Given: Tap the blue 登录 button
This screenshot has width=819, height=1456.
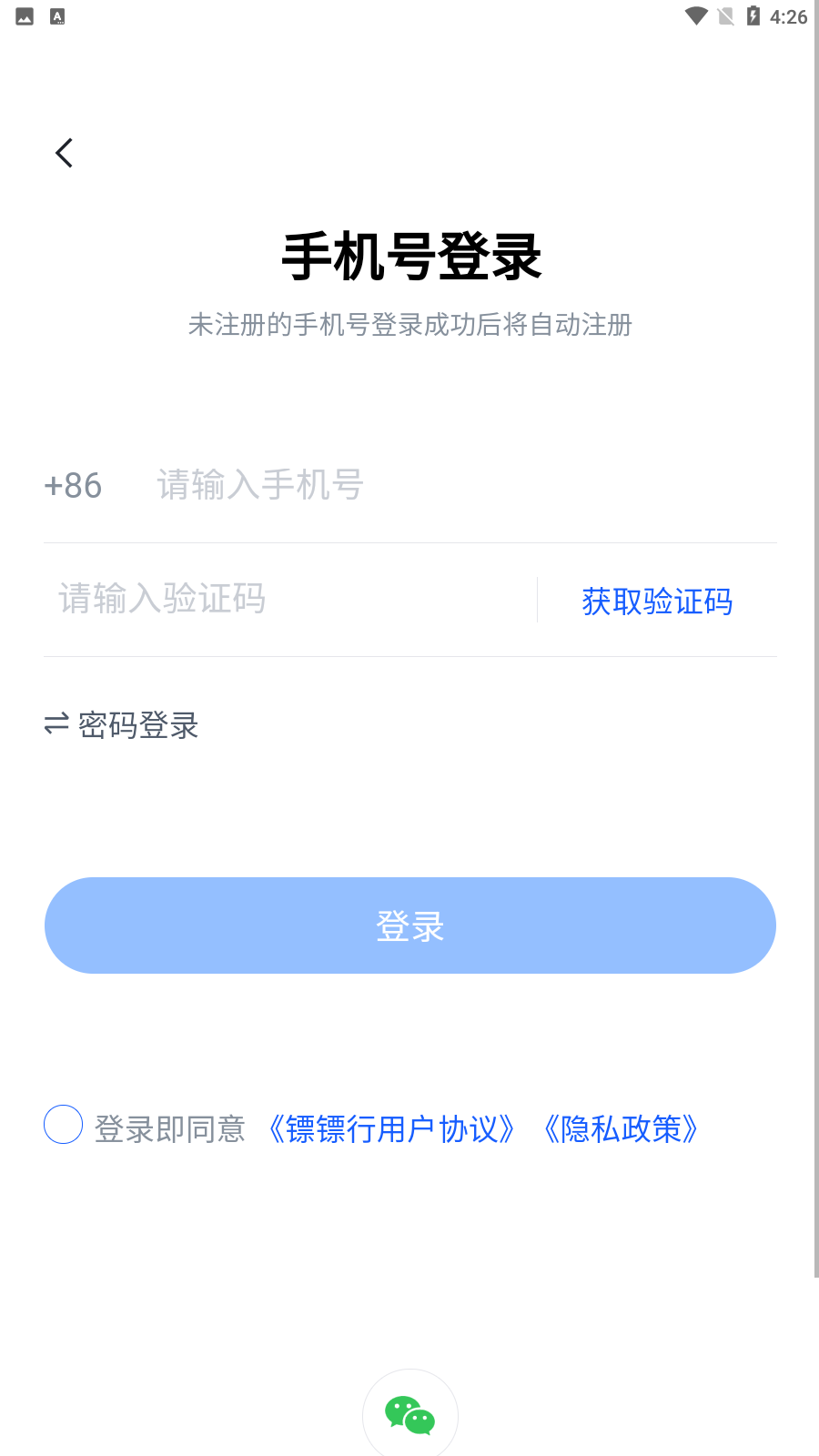Looking at the screenshot, I should tap(410, 925).
